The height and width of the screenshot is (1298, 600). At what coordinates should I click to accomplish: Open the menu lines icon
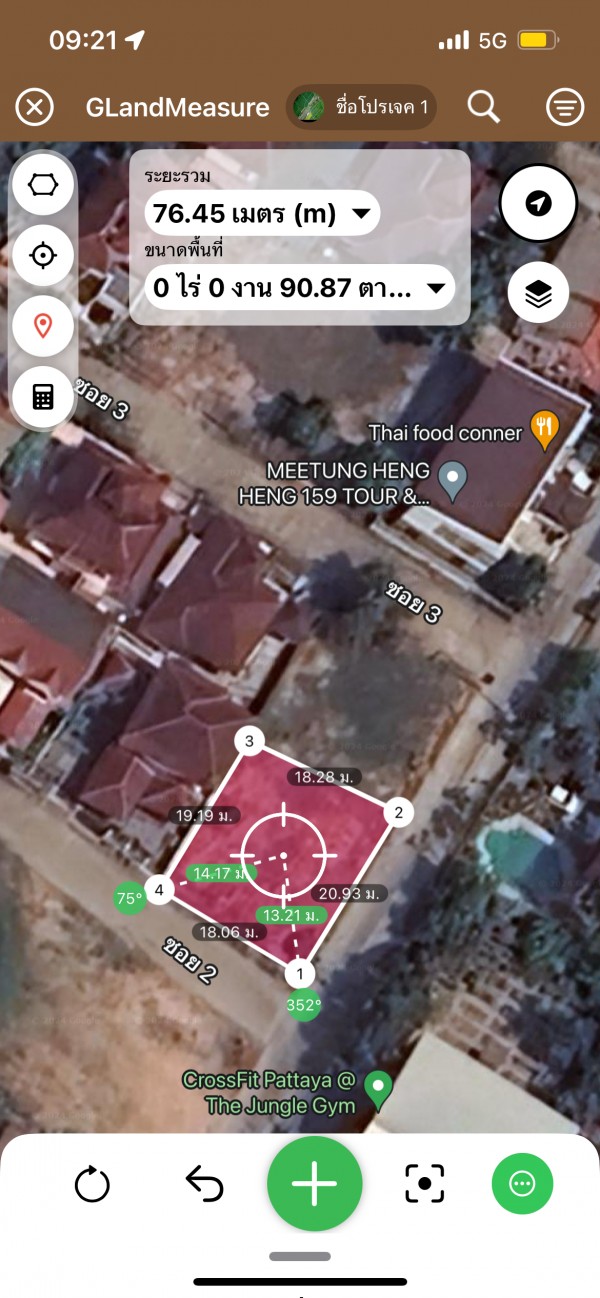click(x=564, y=107)
